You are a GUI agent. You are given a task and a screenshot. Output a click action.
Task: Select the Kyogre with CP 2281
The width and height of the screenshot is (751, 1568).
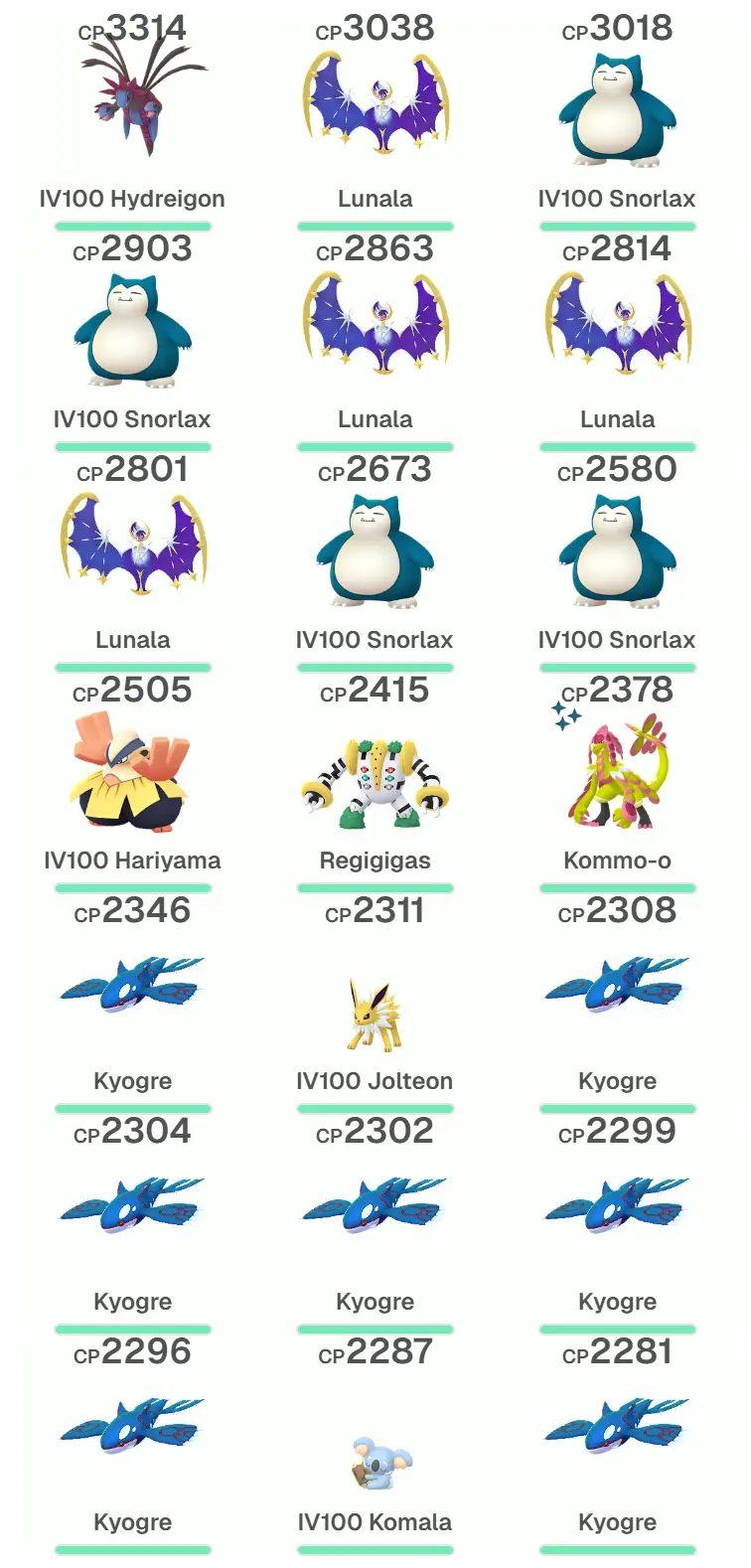tap(617, 1429)
